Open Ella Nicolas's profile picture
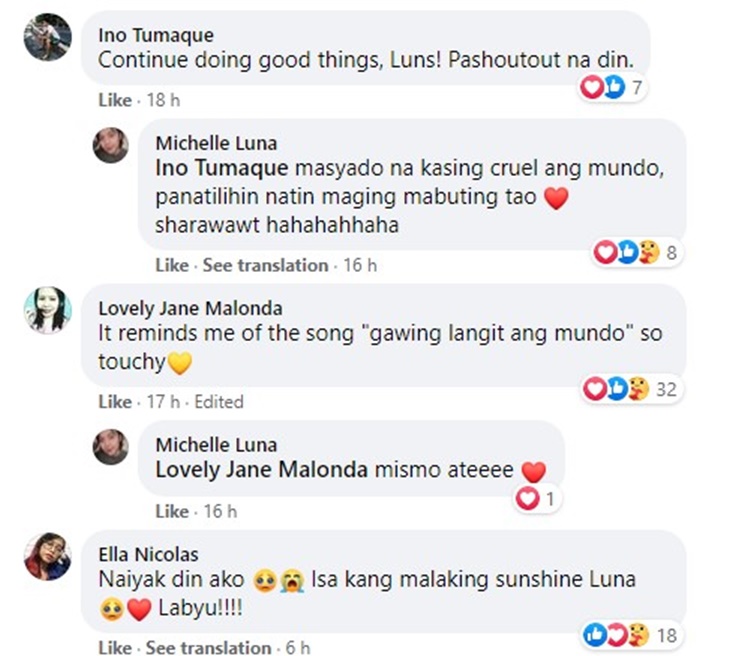This screenshot has height=656, width=750. pos(47,556)
